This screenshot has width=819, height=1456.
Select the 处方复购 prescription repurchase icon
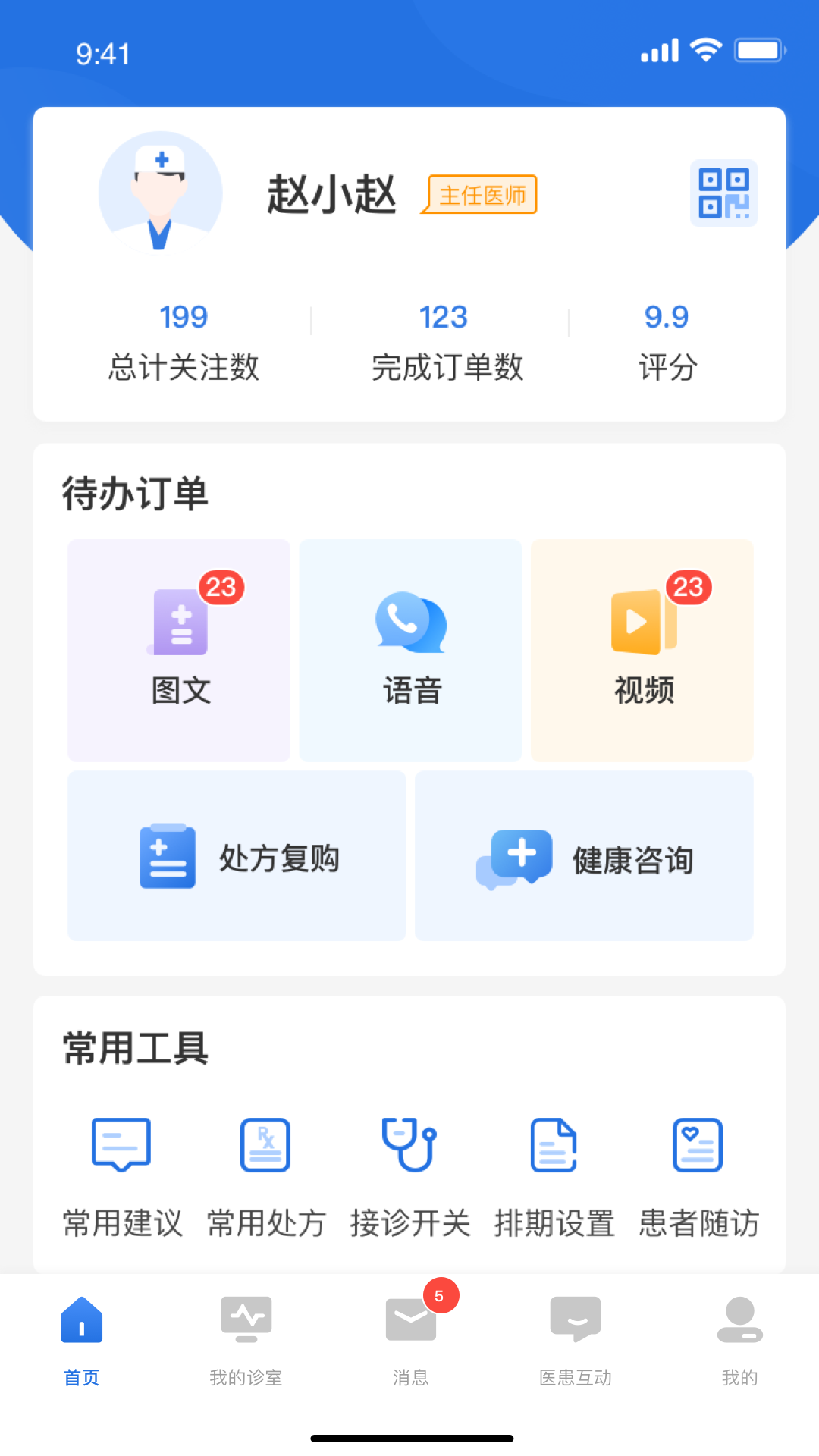click(237, 855)
